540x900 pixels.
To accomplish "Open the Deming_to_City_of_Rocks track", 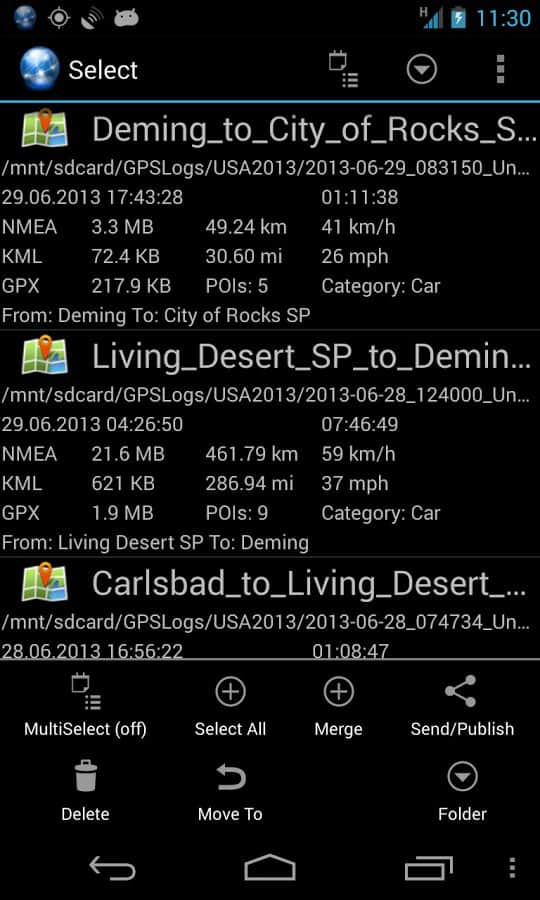I will pyautogui.click(x=270, y=216).
